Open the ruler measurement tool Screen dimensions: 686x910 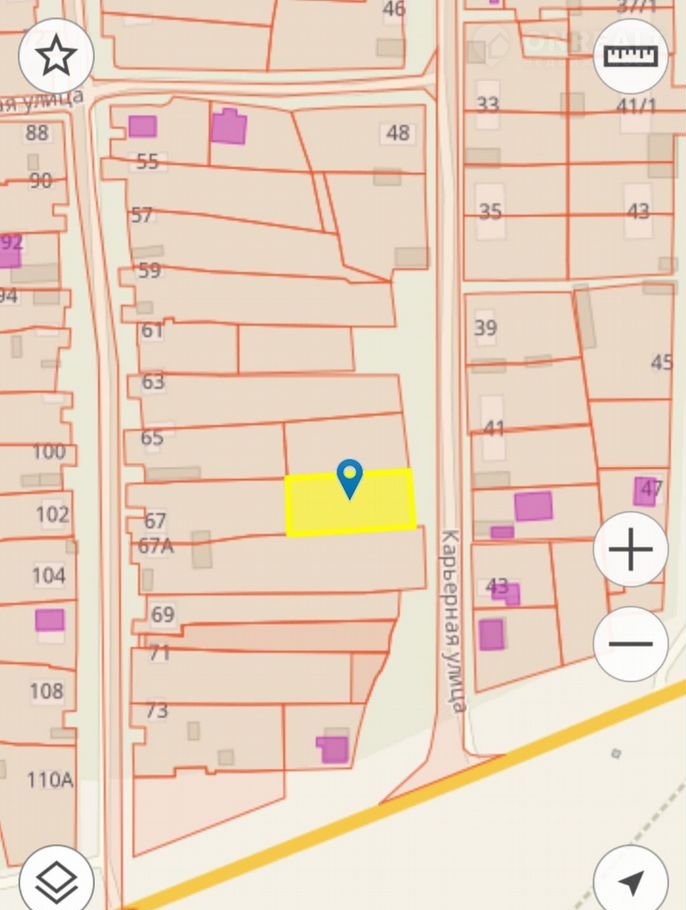coord(630,57)
